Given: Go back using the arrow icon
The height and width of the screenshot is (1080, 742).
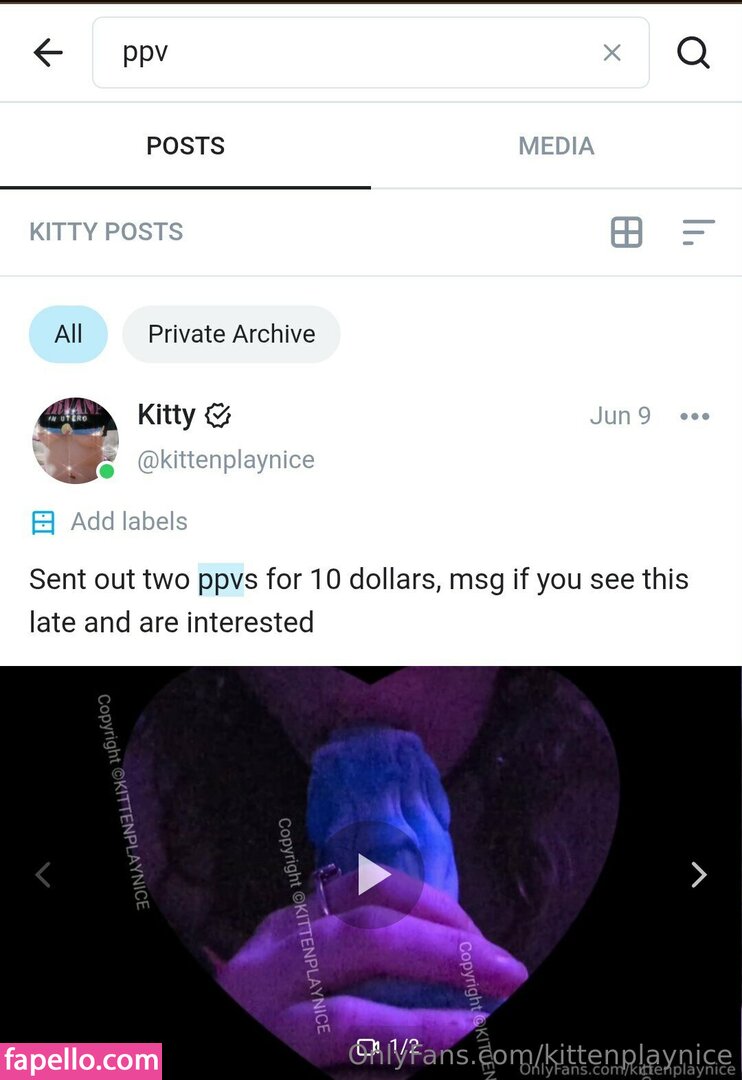Looking at the screenshot, I should tap(47, 53).
